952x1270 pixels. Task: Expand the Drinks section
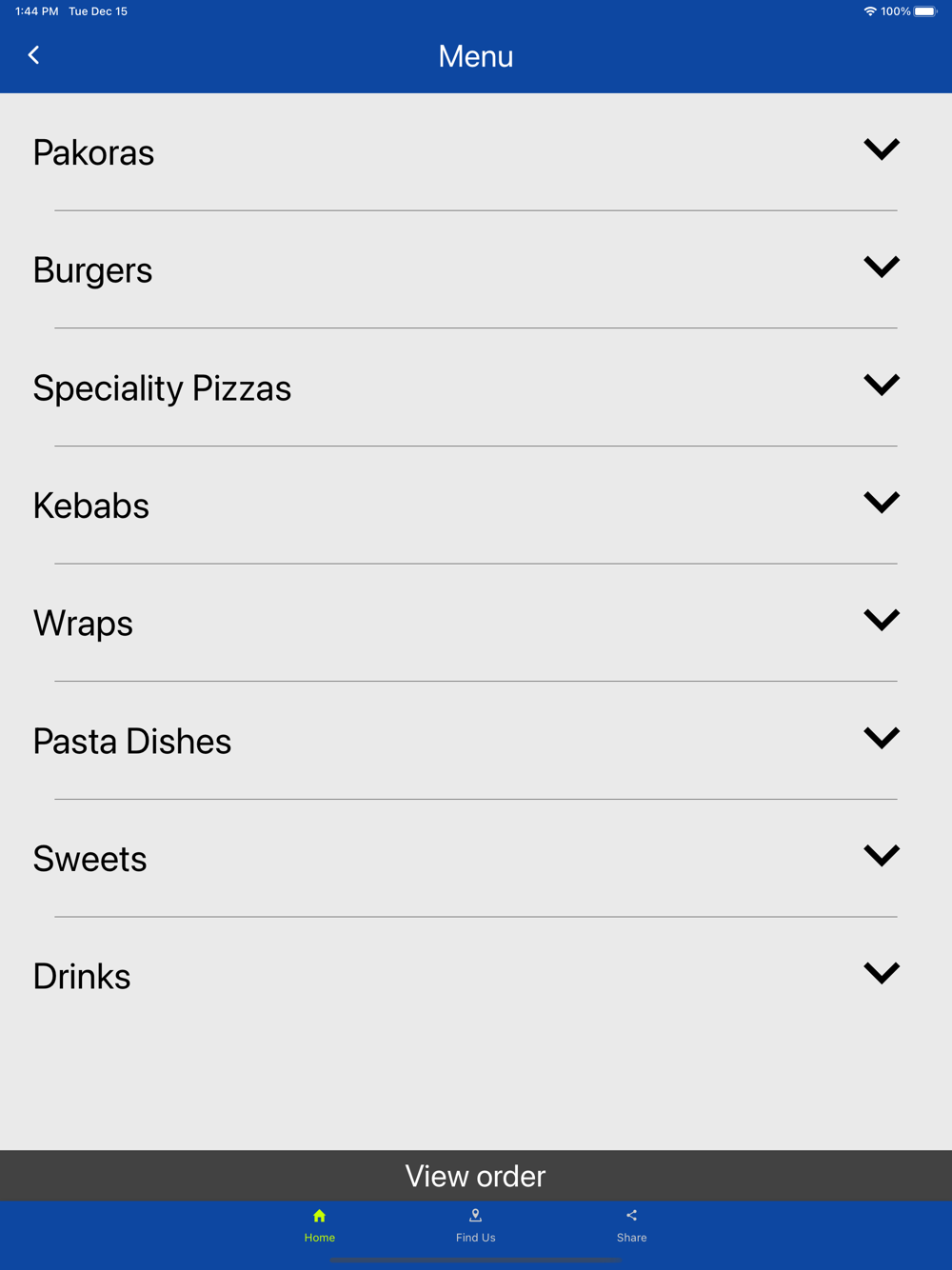click(x=881, y=974)
